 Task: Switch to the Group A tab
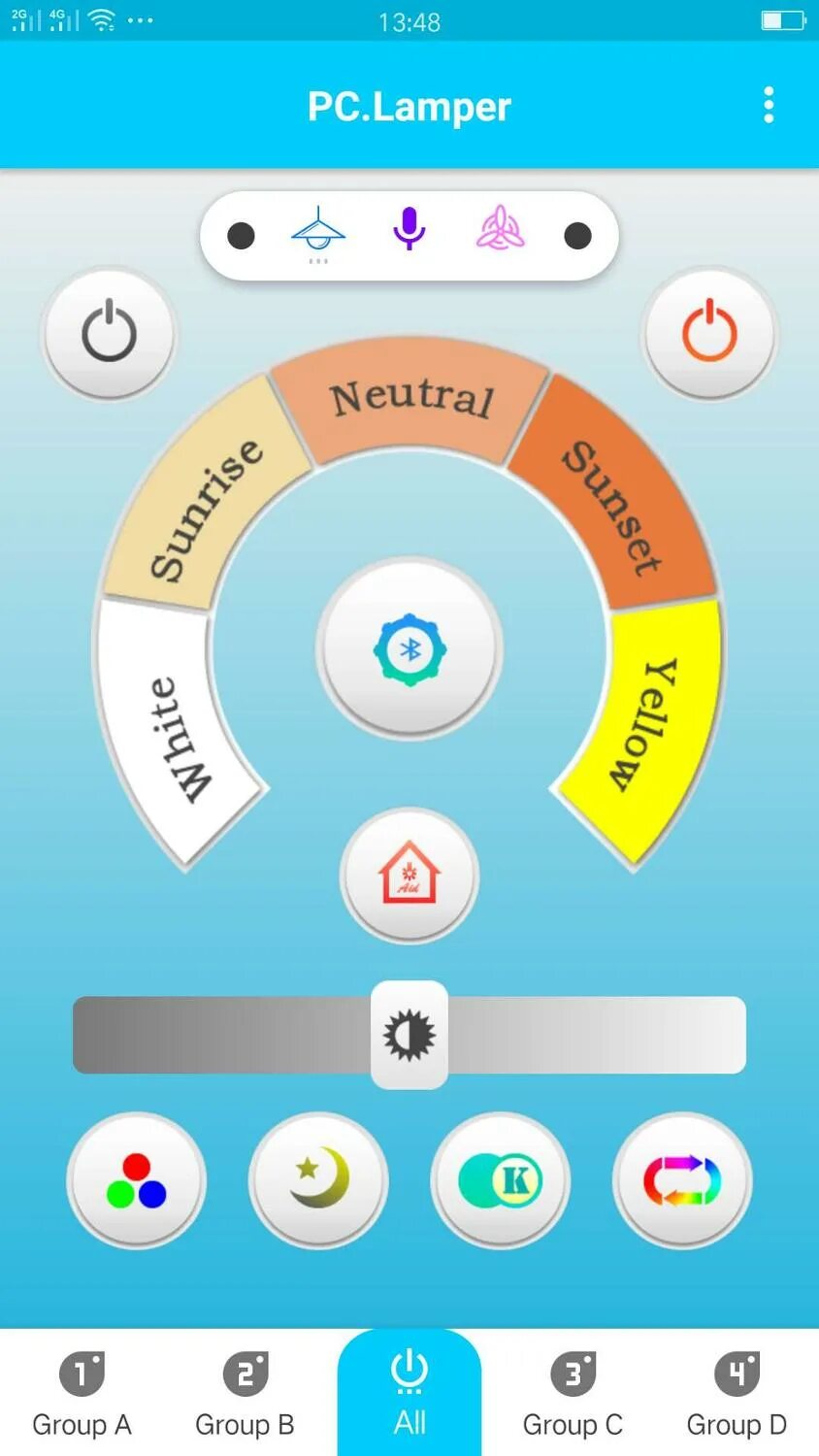[82, 1394]
